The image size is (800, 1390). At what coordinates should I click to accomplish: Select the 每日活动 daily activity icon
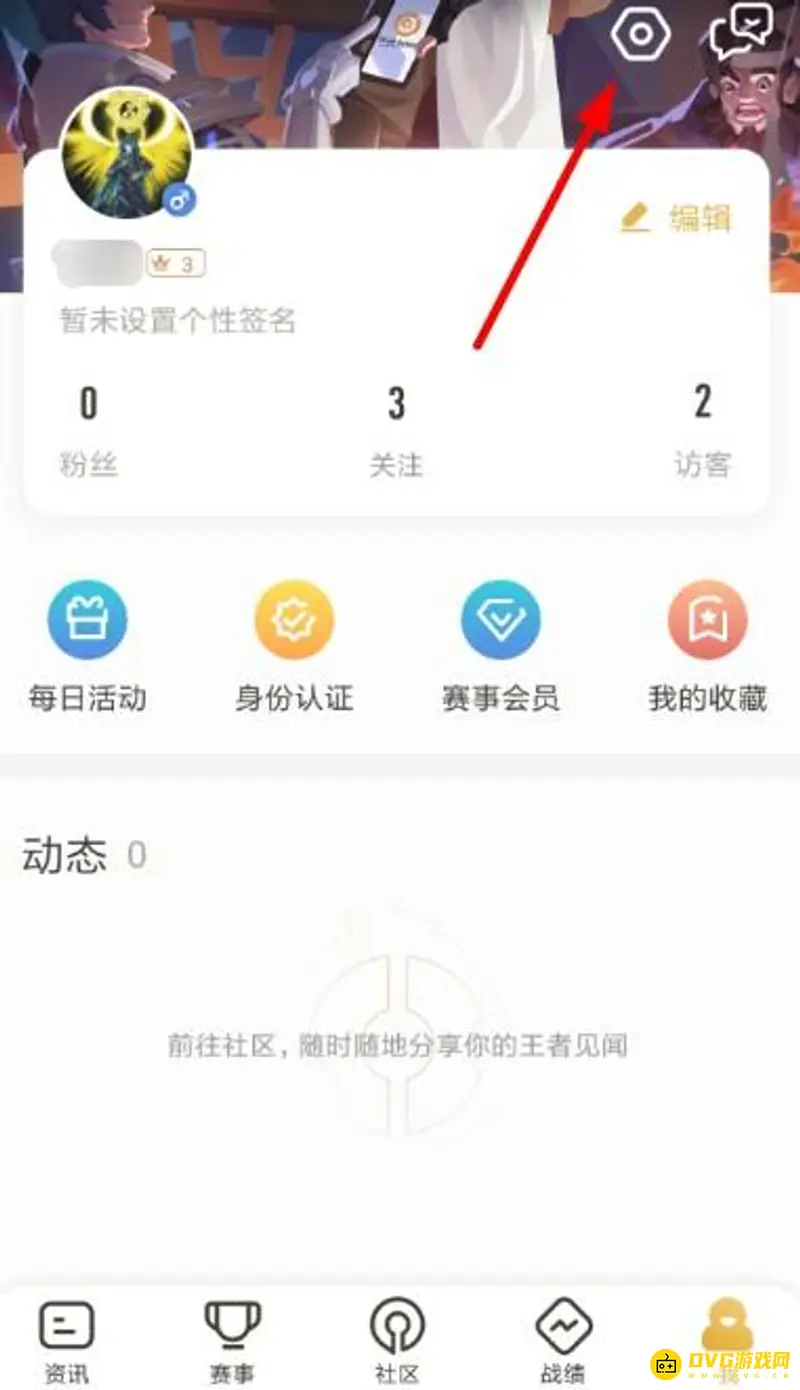click(x=88, y=620)
